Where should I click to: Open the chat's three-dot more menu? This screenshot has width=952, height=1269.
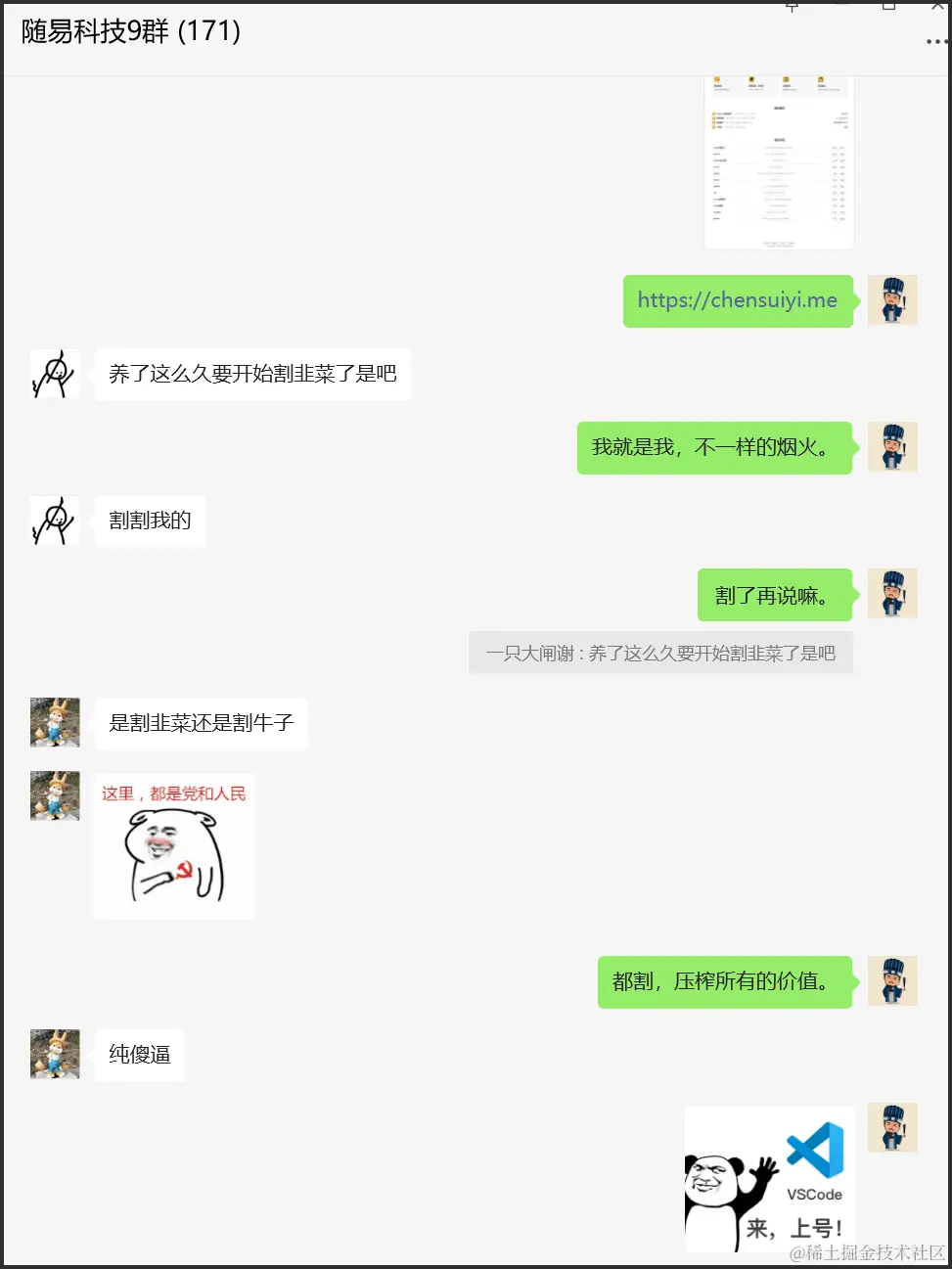[935, 42]
